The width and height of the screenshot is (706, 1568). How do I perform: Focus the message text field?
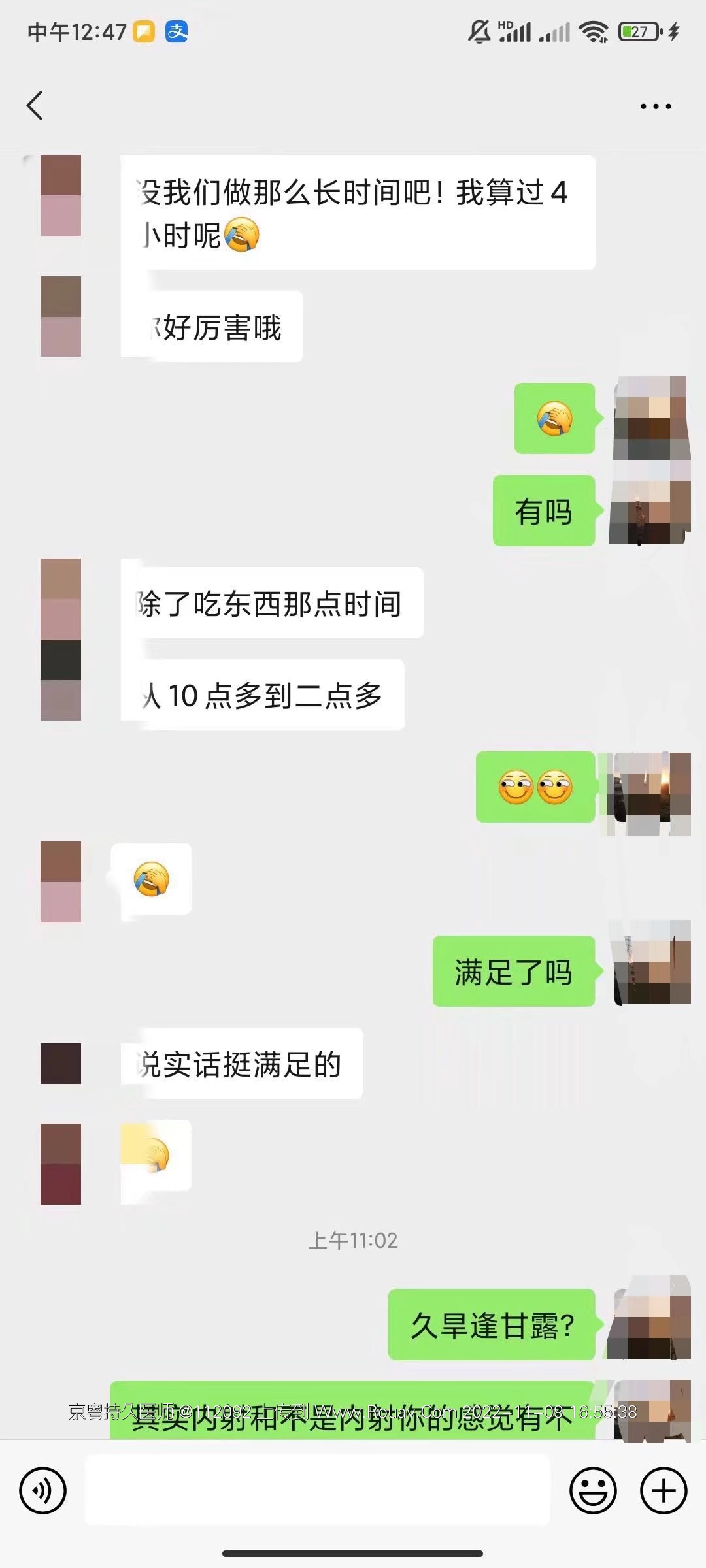point(318,1491)
